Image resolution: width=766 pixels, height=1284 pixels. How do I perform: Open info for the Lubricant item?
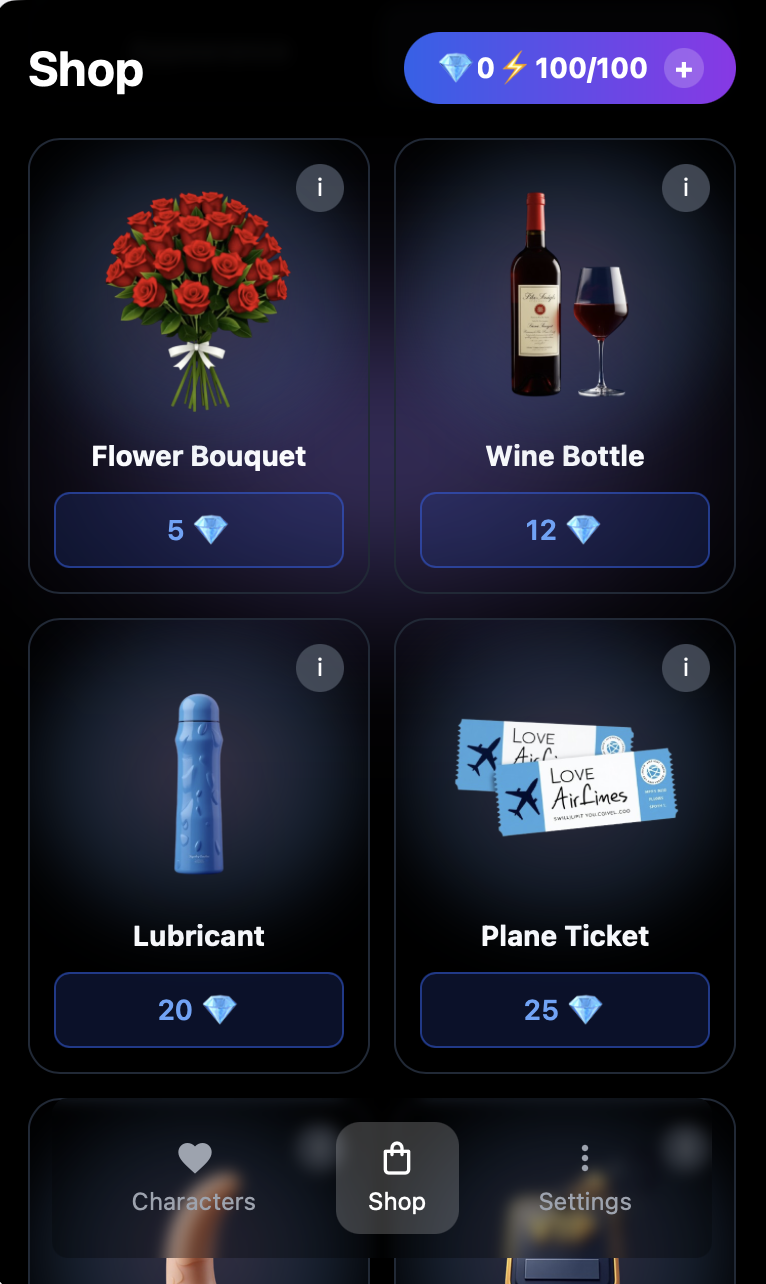click(x=320, y=668)
